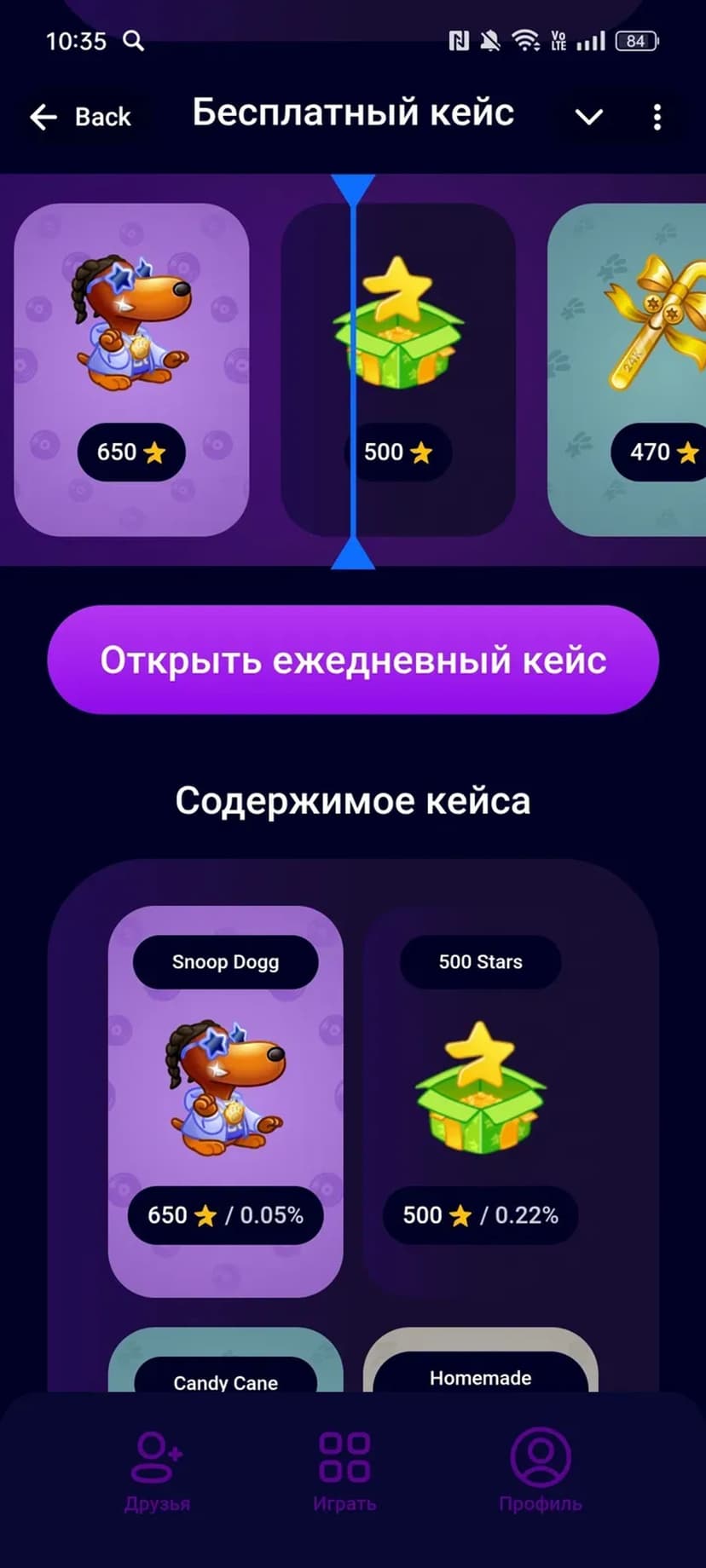
Task: Switch to the Друзья tab
Action: coord(157,1470)
